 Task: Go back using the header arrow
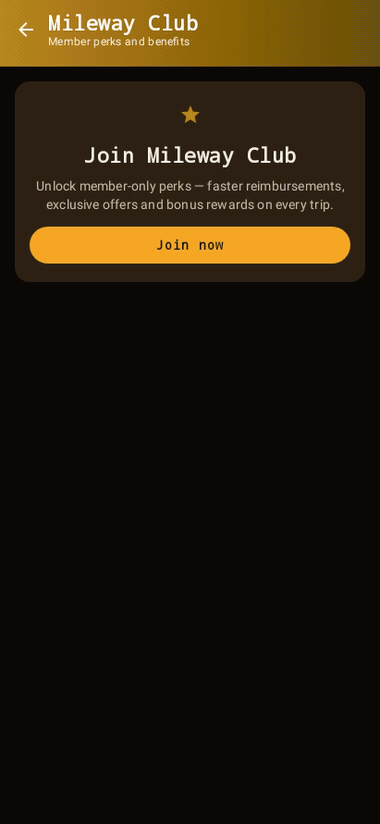point(26,30)
